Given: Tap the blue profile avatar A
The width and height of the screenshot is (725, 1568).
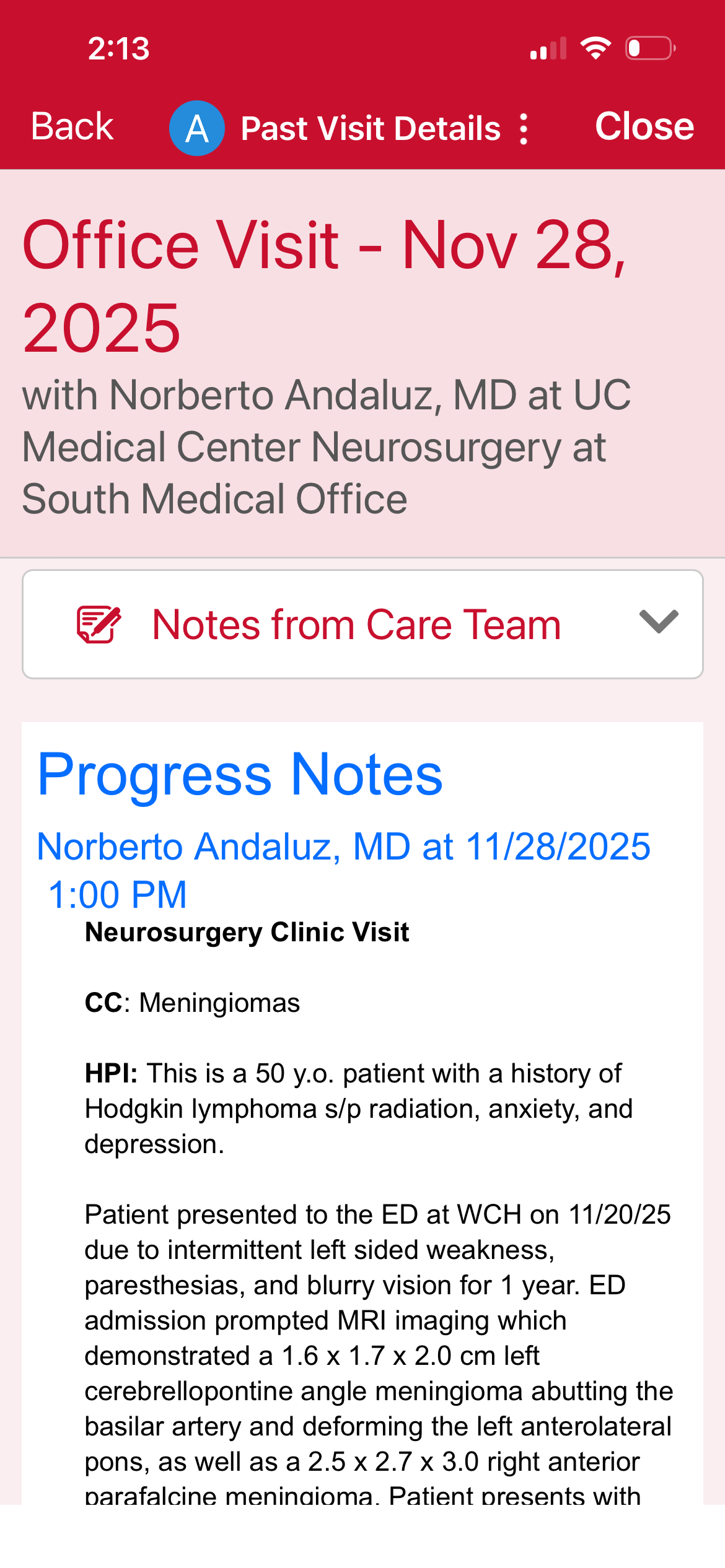Looking at the screenshot, I should [x=197, y=128].
